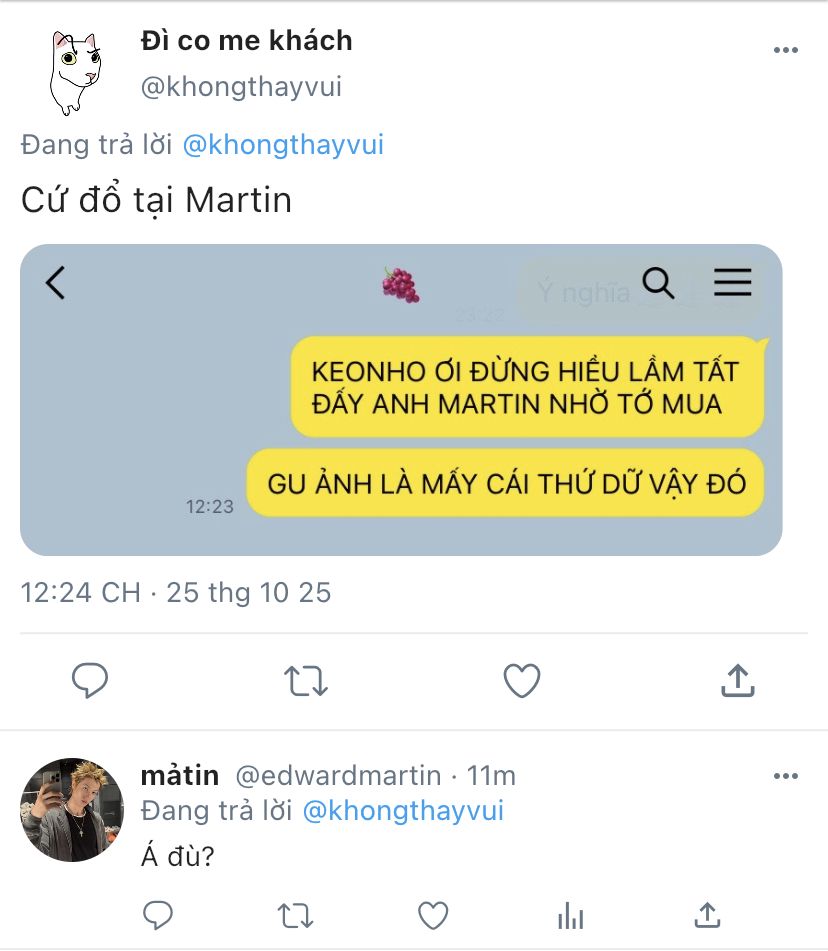Viewport: 828px width, 951px height.
Task: Like the Cứ đổ tại Martin tweet
Action: tap(521, 681)
